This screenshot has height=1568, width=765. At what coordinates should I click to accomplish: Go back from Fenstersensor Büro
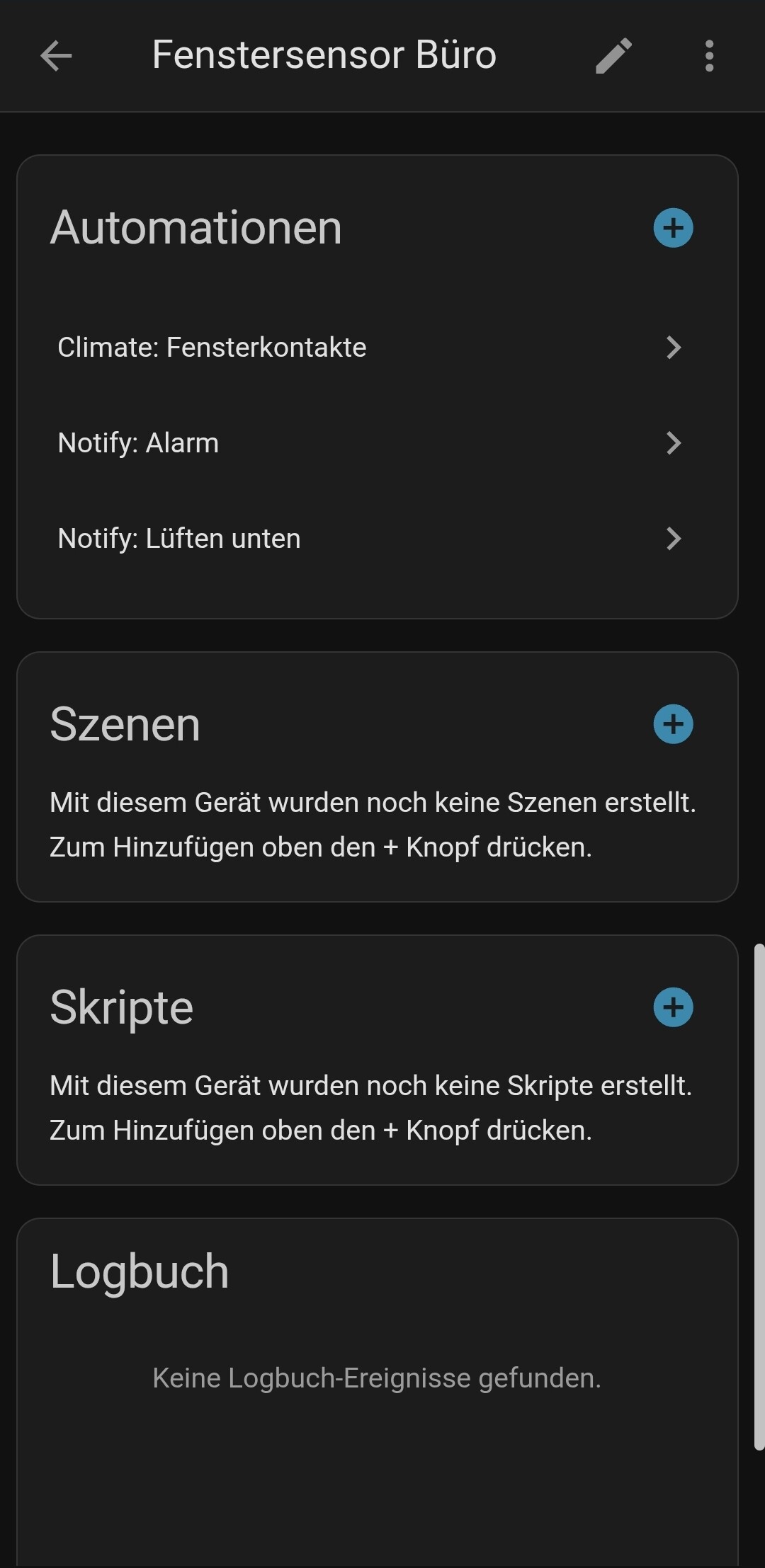point(56,56)
